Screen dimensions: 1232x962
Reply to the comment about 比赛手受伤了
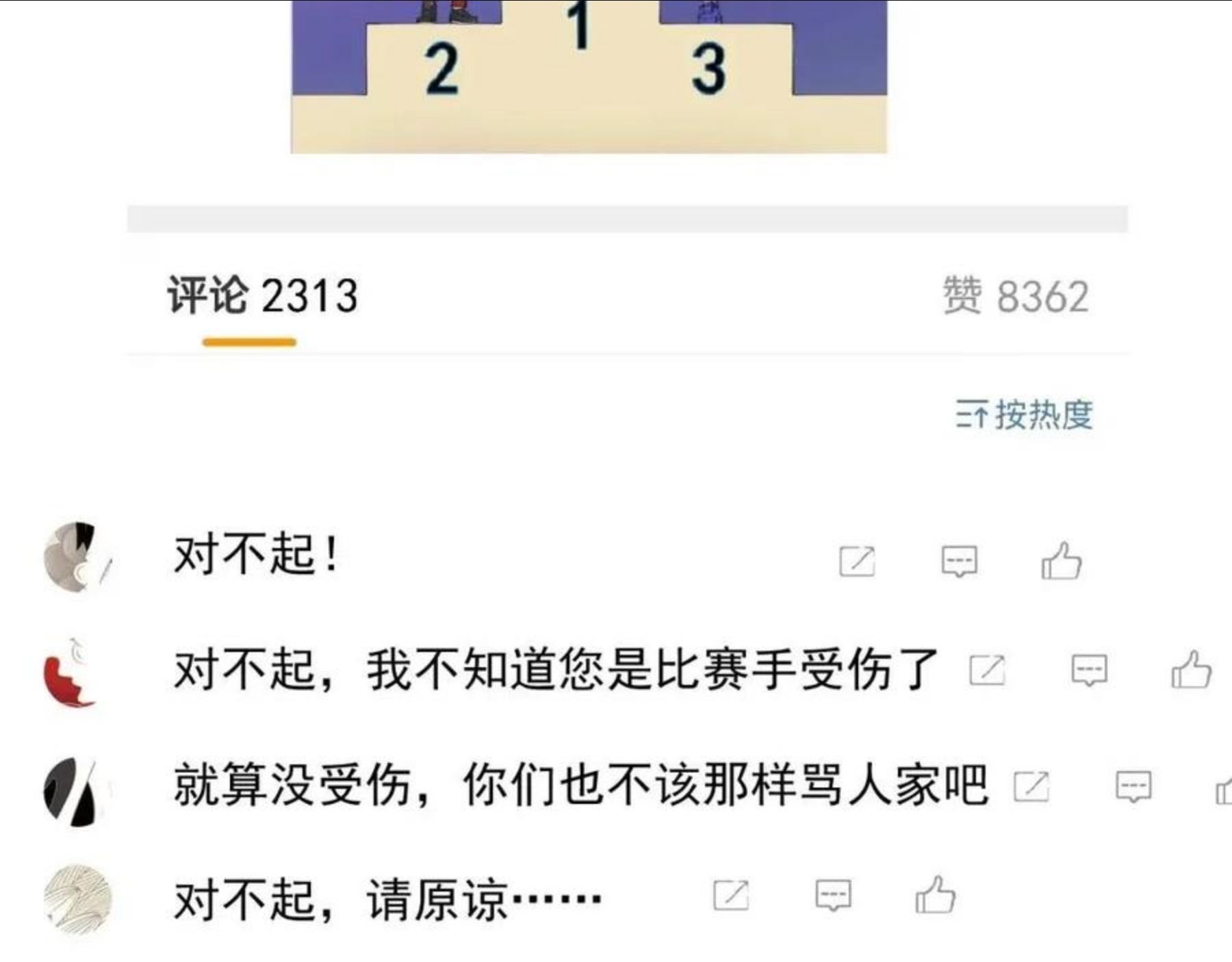coord(1089,669)
